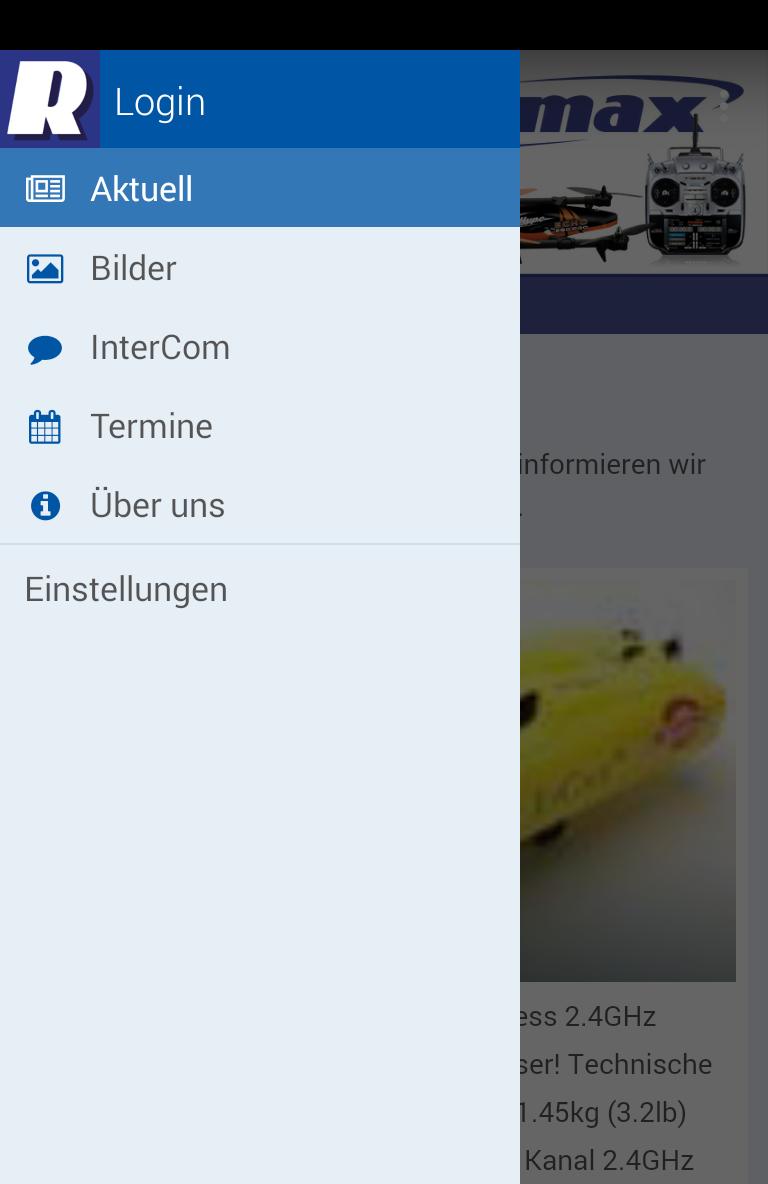This screenshot has height=1184, width=768.
Task: Open Einstellungen
Action: coord(126,589)
